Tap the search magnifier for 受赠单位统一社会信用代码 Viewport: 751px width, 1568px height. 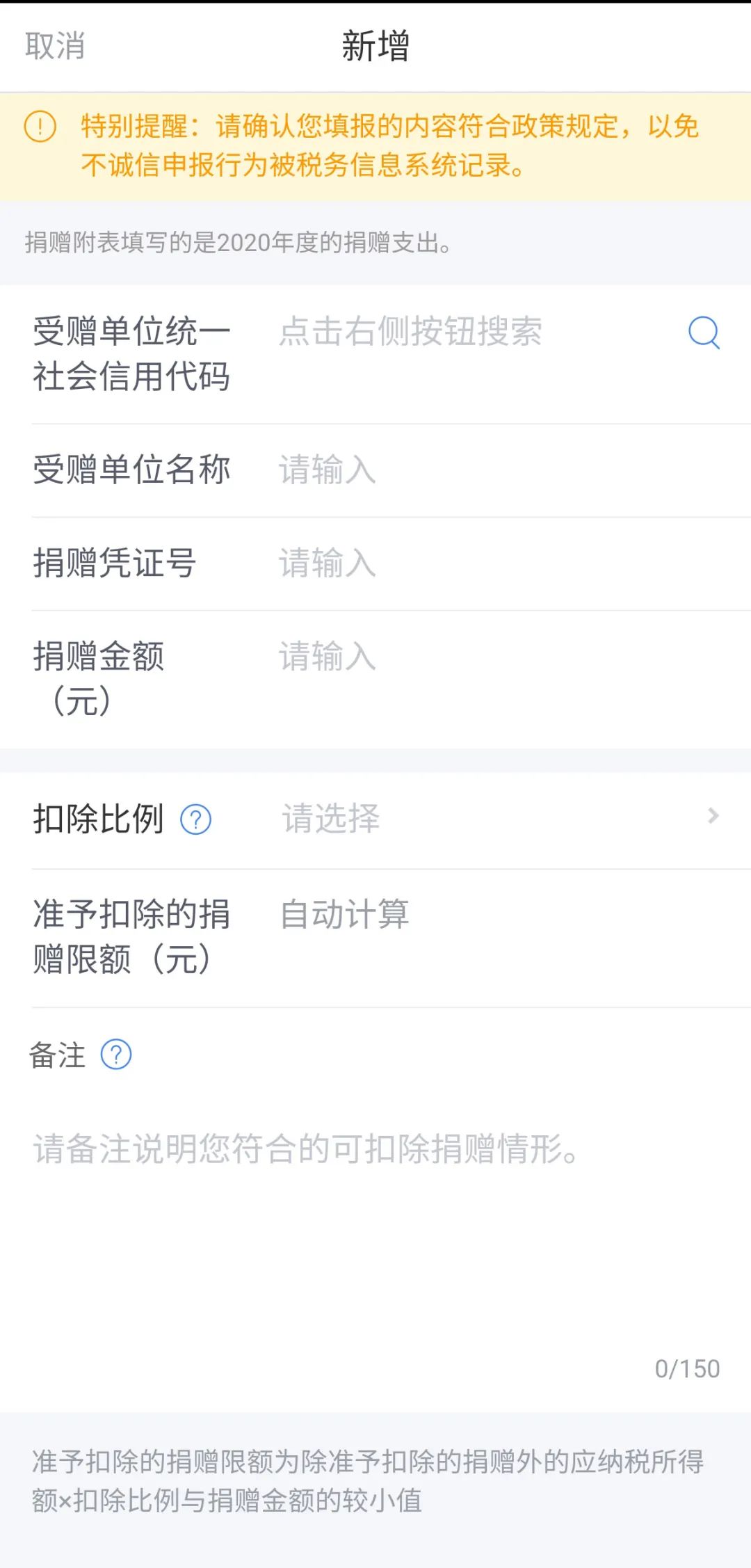pos(704,333)
